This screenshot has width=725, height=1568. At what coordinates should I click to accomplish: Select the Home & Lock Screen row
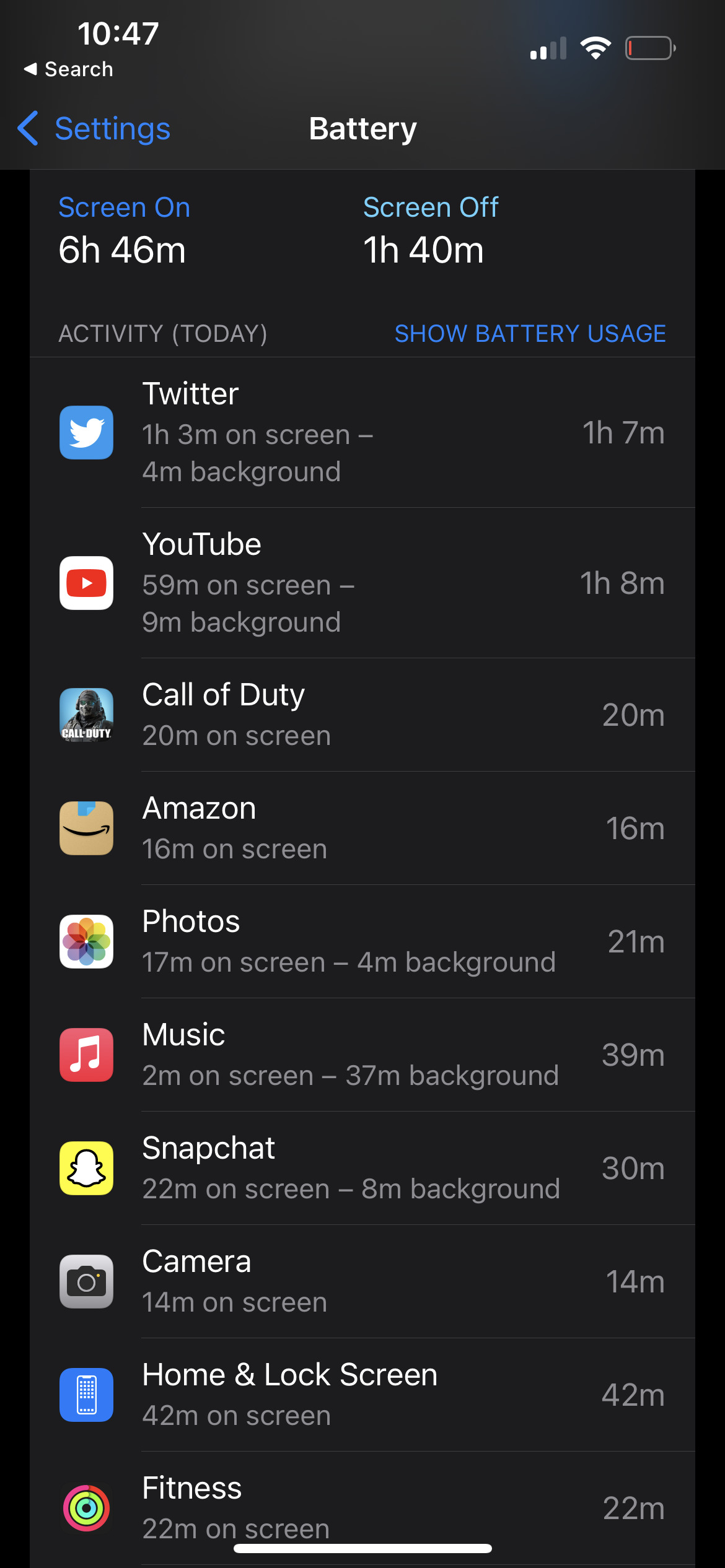click(x=362, y=1395)
